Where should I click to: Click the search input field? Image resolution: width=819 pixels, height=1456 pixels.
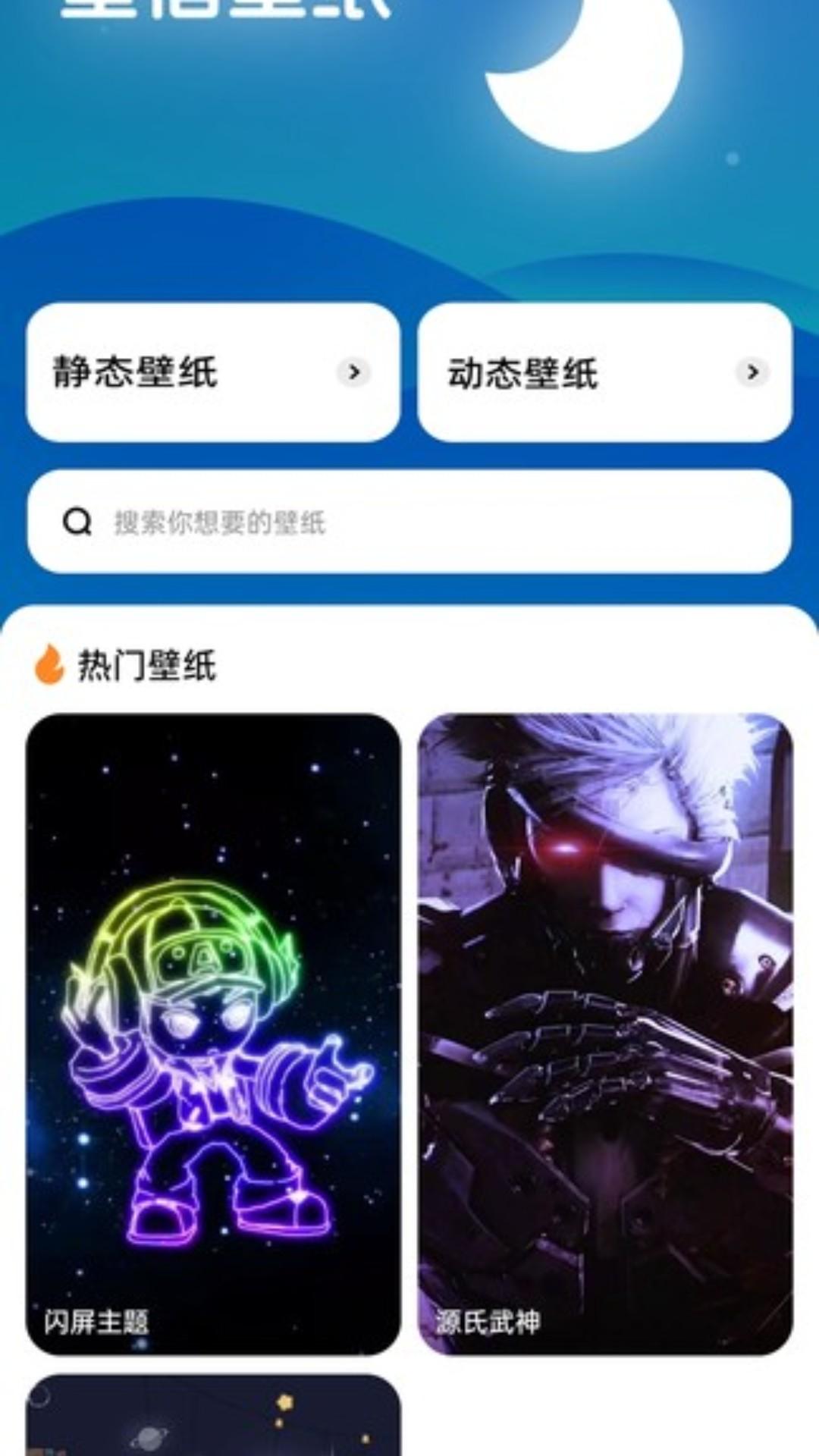click(x=409, y=522)
